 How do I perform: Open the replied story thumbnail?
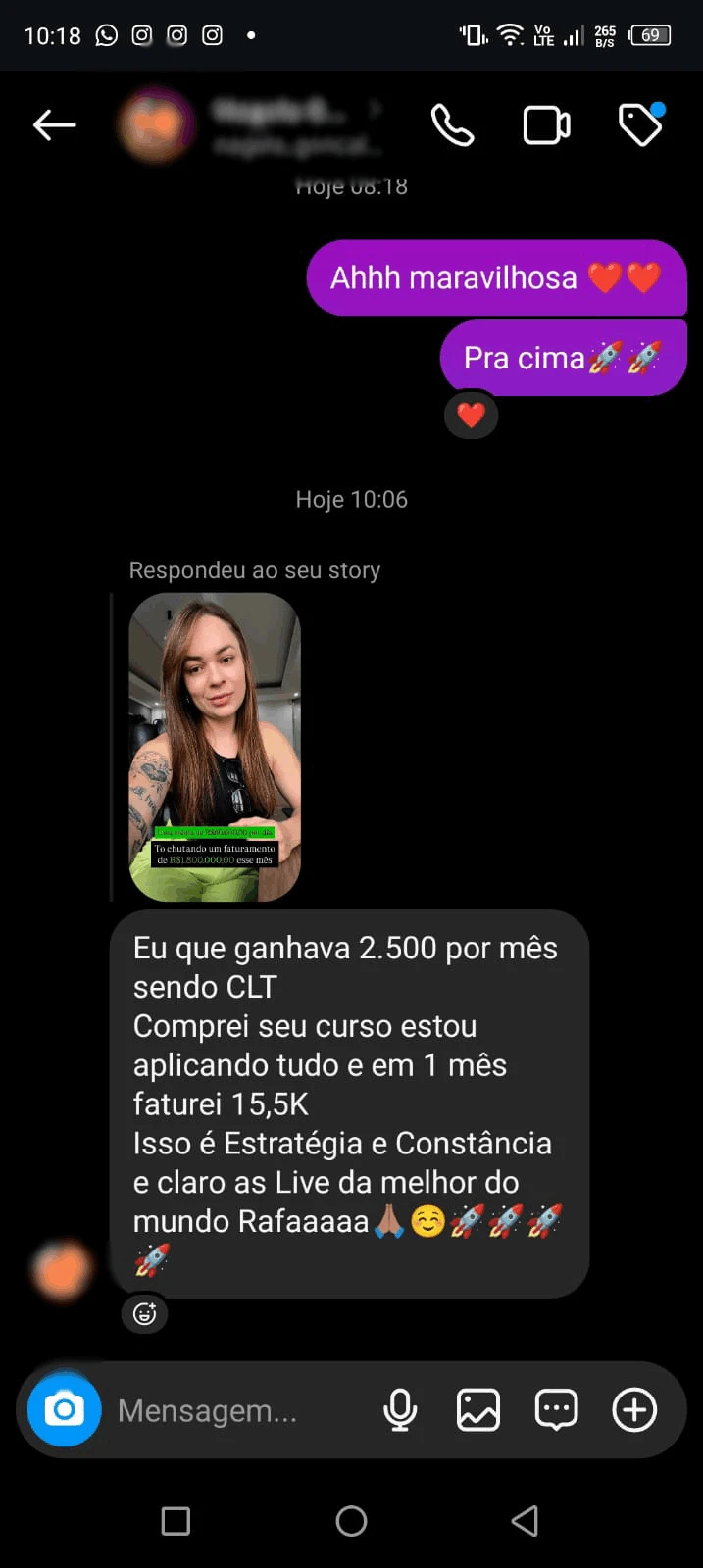[x=215, y=747]
